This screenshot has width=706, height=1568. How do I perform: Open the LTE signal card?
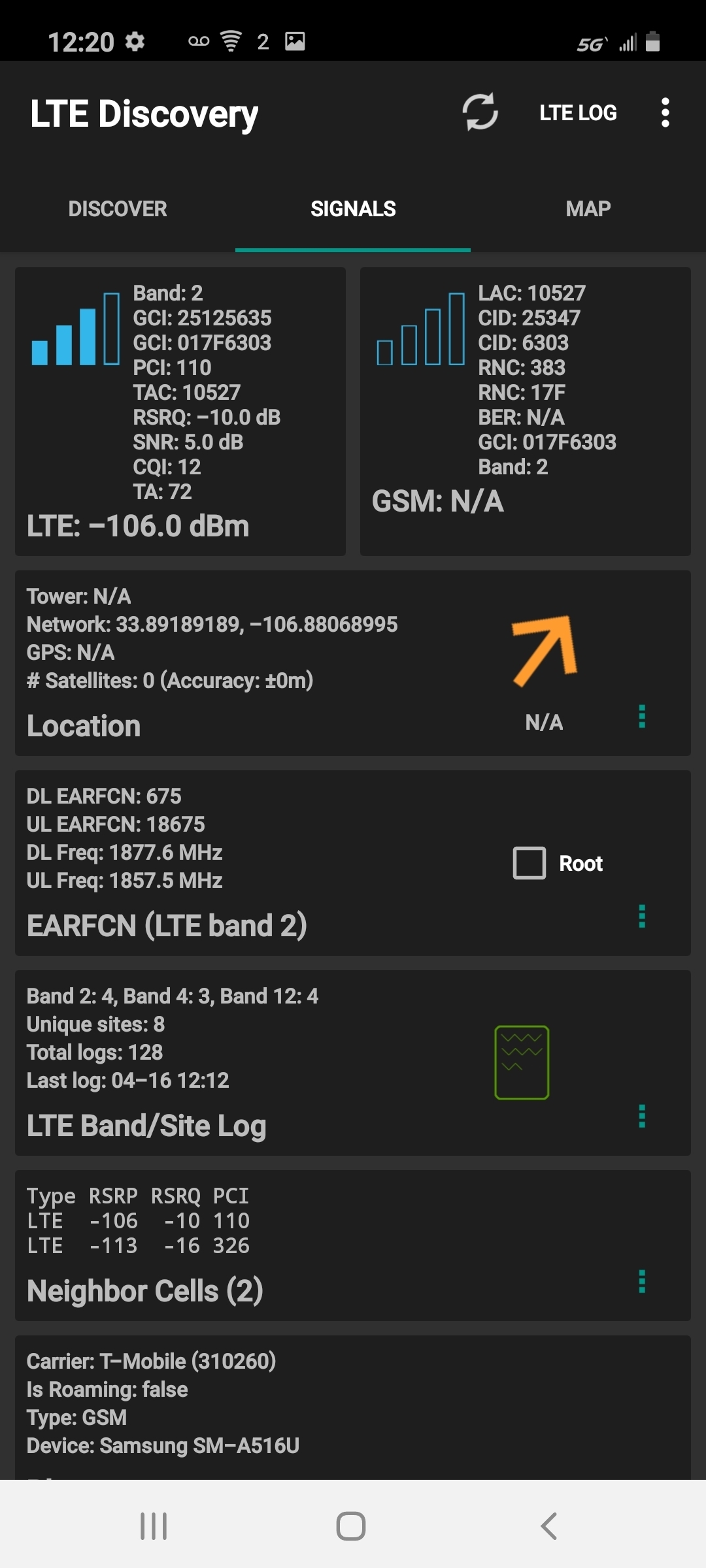[180, 412]
